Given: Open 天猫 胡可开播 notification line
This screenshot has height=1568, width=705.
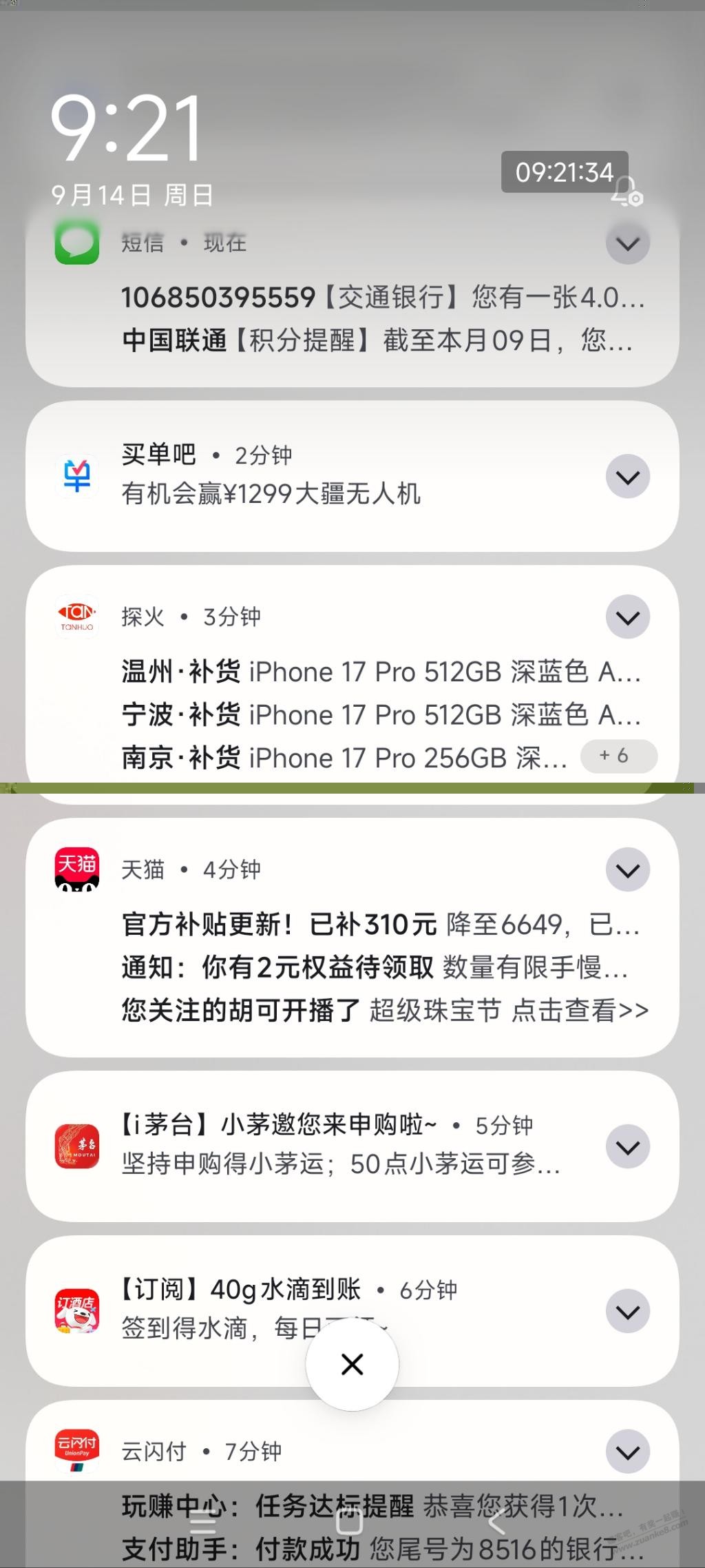Looking at the screenshot, I should (384, 1011).
